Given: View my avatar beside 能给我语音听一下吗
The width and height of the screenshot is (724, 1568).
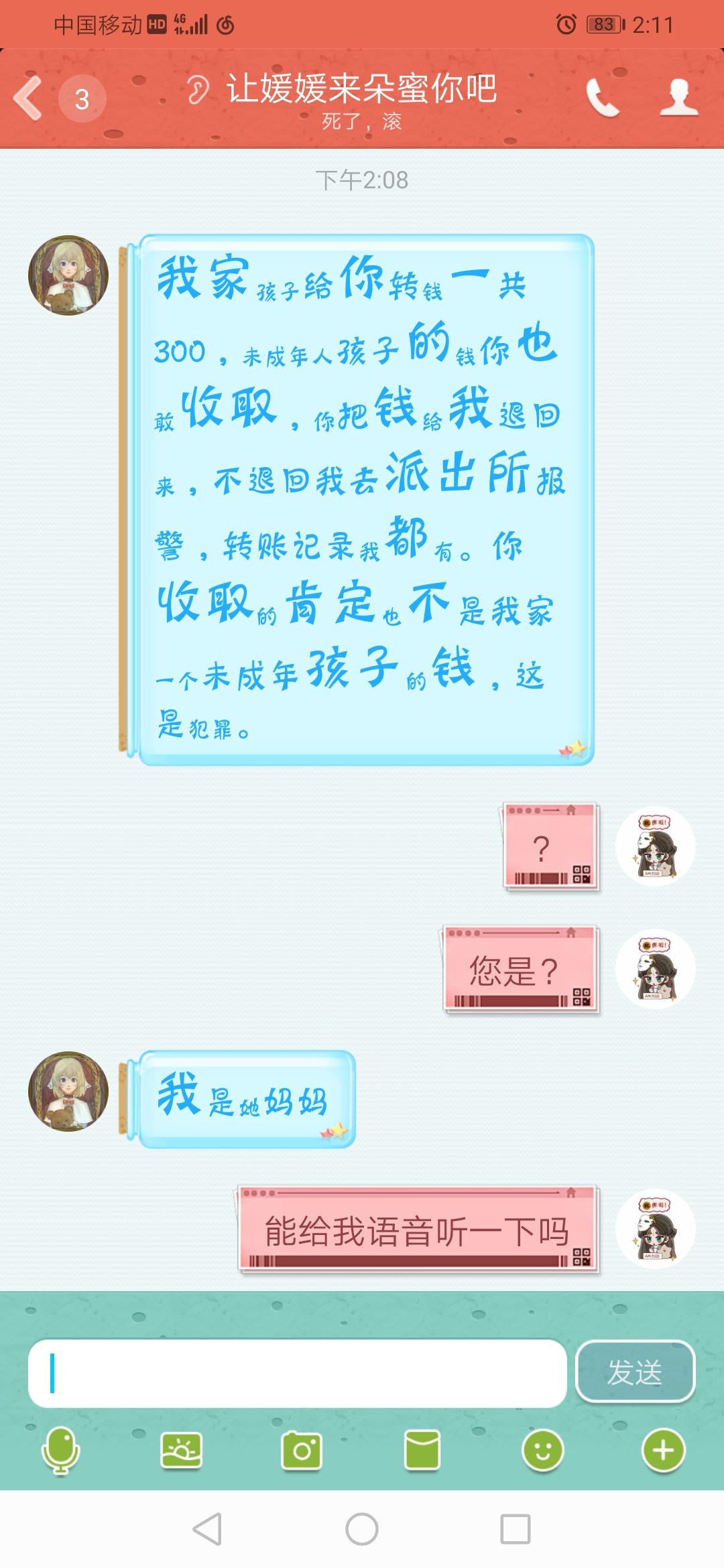Looking at the screenshot, I should [x=656, y=1229].
